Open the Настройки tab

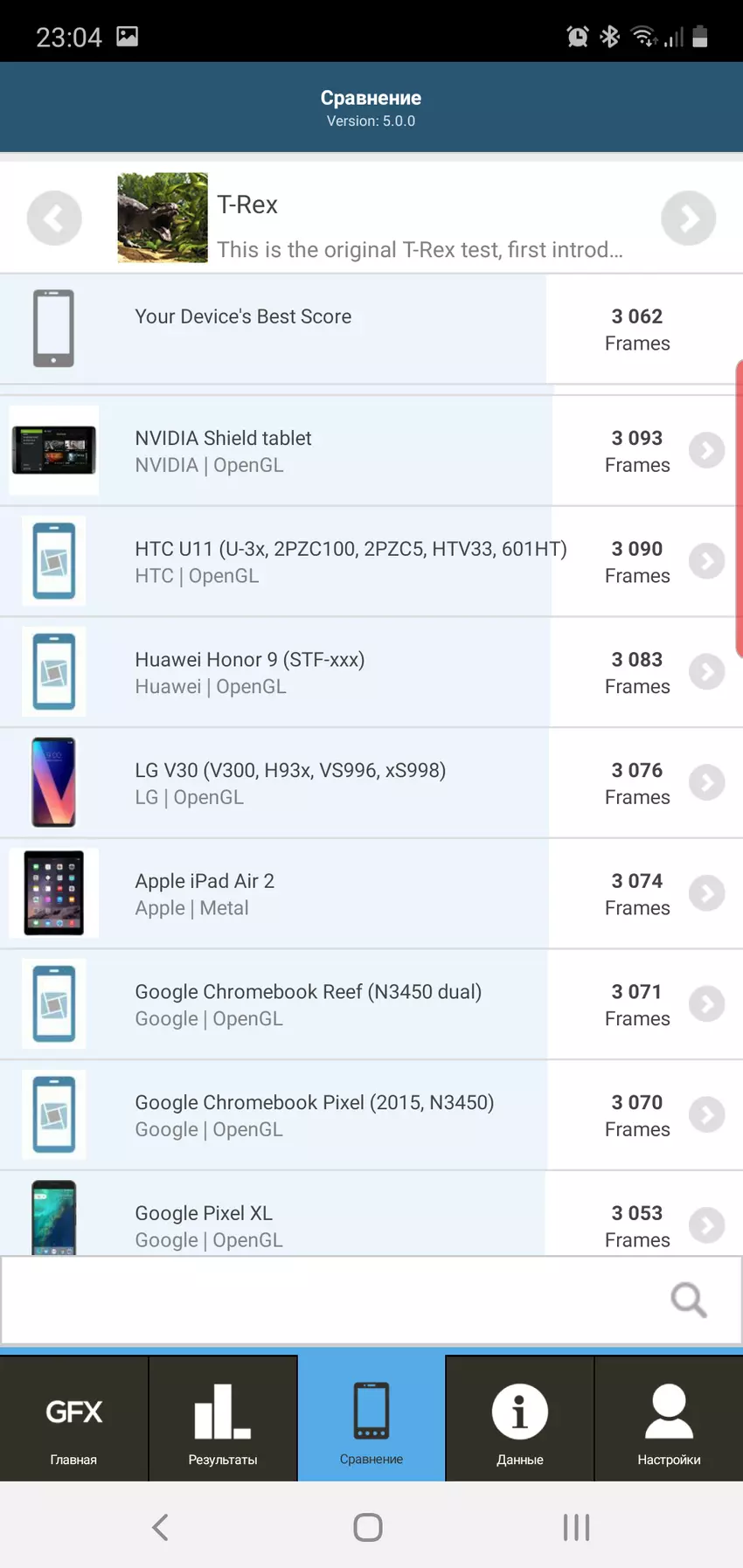(669, 1419)
